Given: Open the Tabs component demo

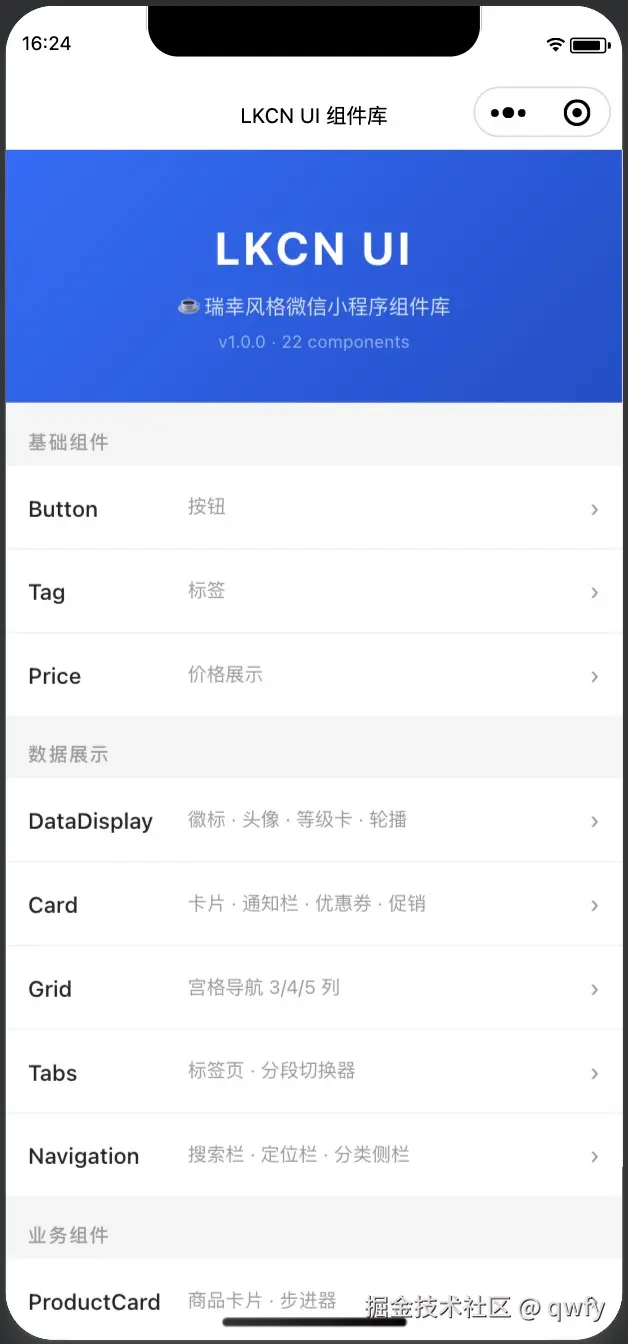Looking at the screenshot, I should 313,1073.
